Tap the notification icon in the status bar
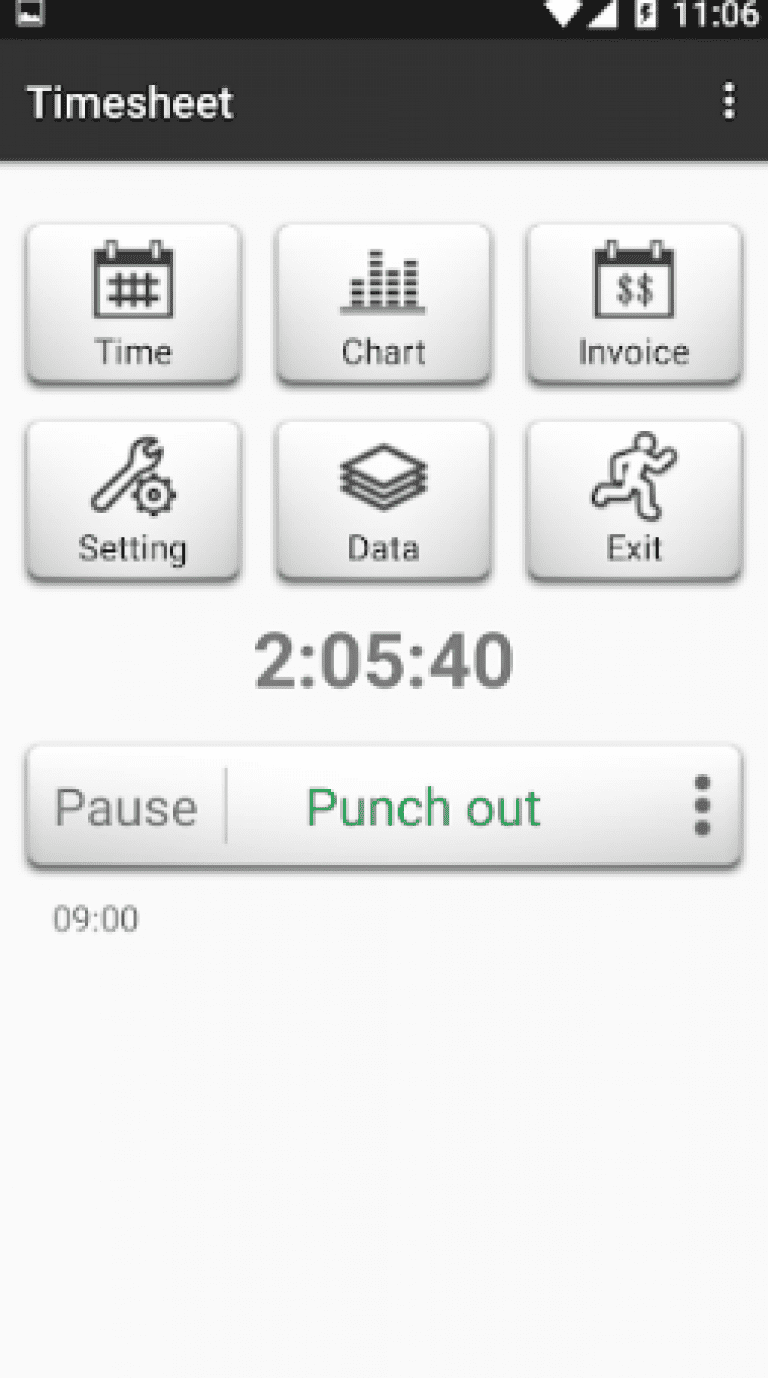 pyautogui.click(x=30, y=15)
